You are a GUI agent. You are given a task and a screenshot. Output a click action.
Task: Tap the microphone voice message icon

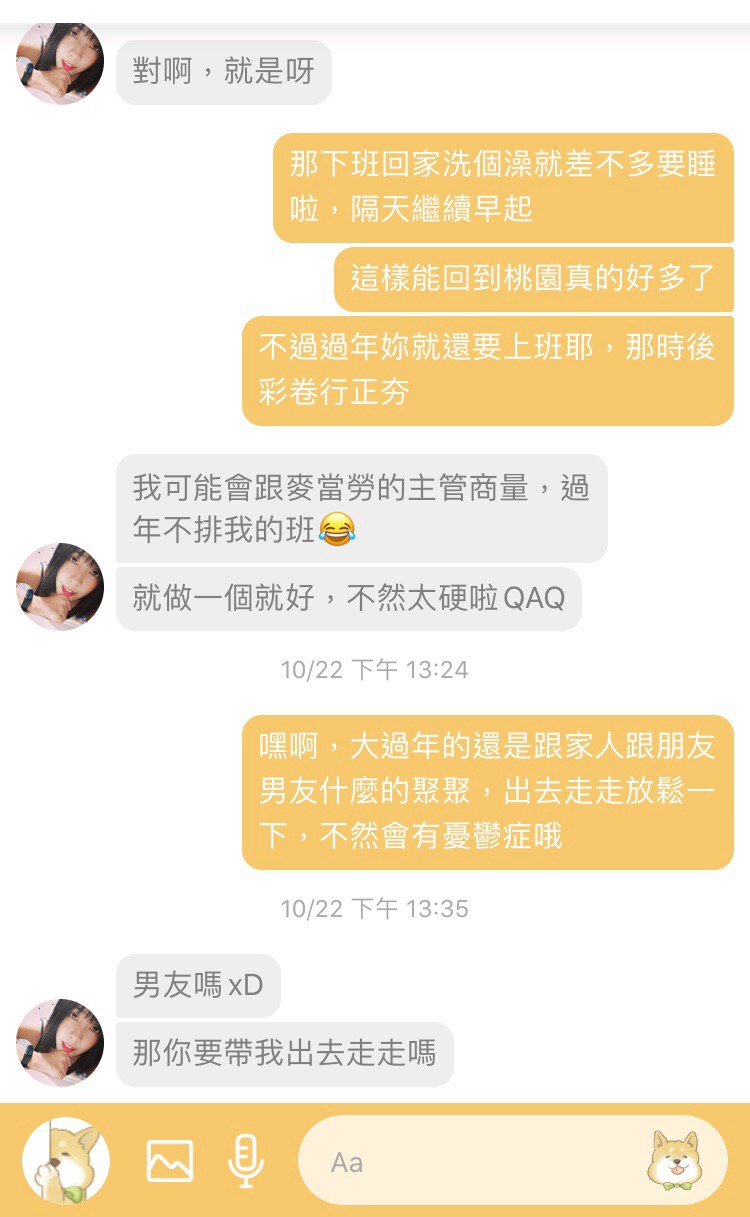coord(245,1161)
